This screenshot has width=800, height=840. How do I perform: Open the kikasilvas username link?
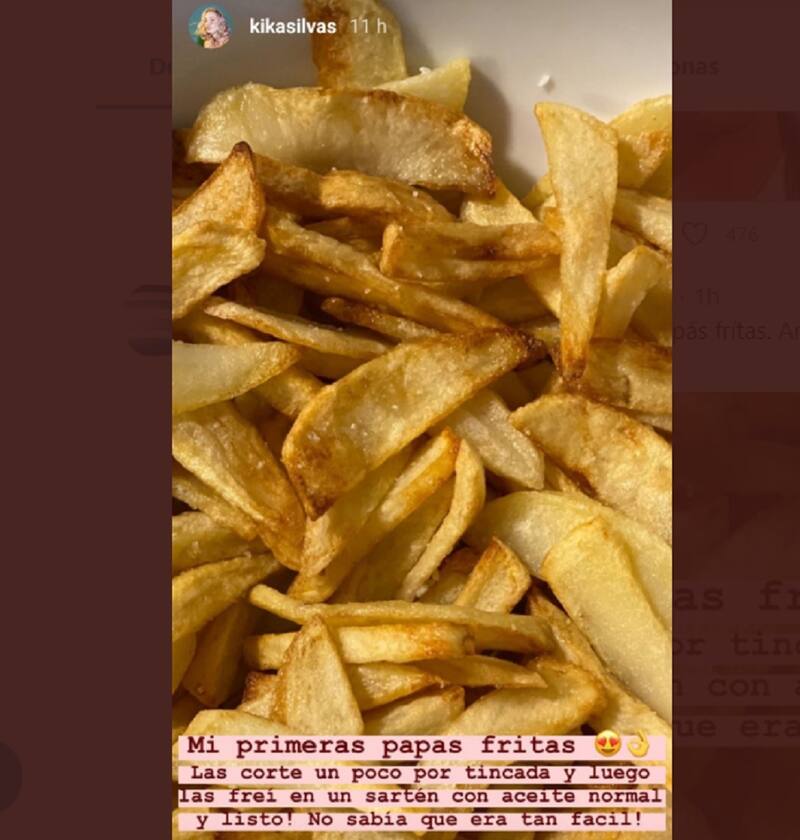coord(291,27)
